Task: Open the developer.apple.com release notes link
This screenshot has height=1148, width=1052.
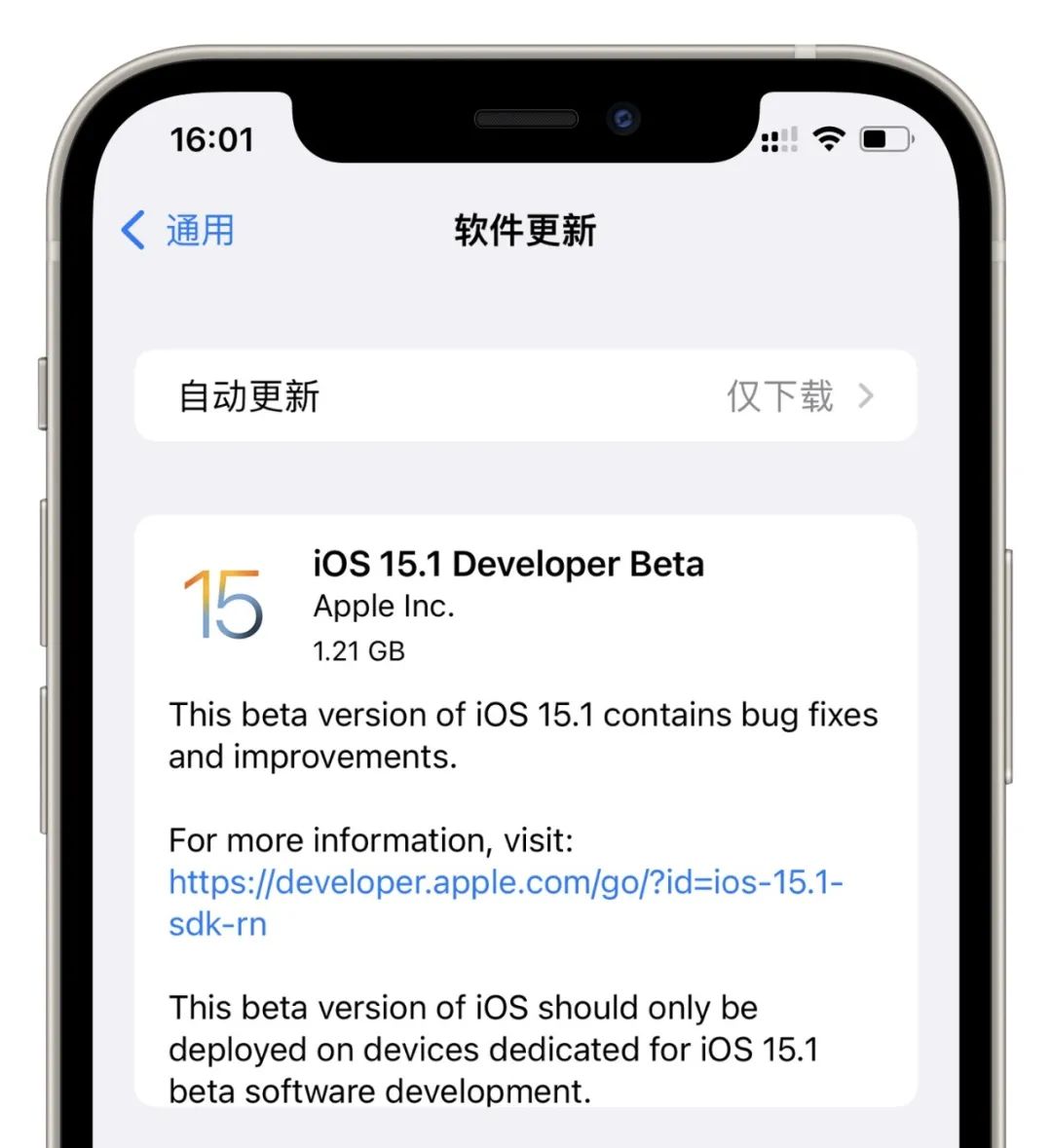Action: 505,883
